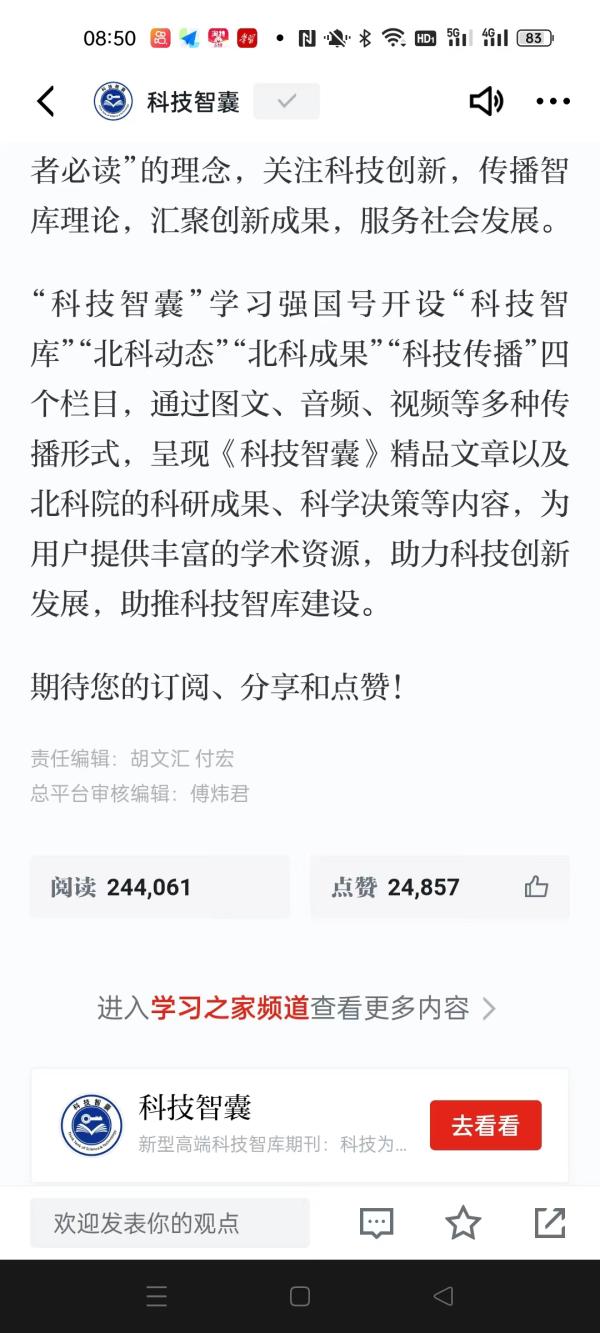Image resolution: width=600 pixels, height=1333 pixels.
Task: Open the three-dot overflow menu
Action: pyautogui.click(x=553, y=101)
